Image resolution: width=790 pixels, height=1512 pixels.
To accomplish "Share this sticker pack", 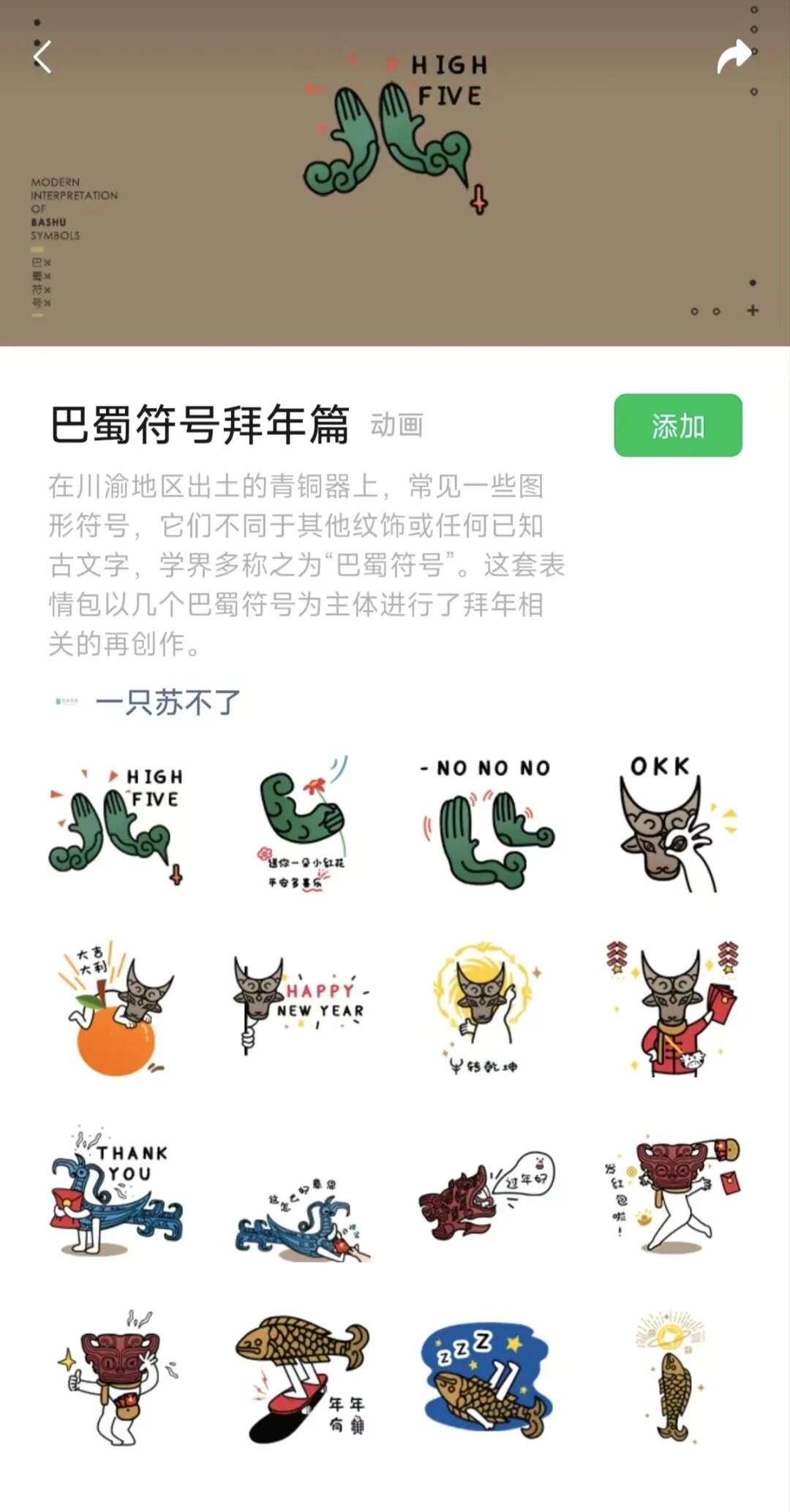I will 734,57.
